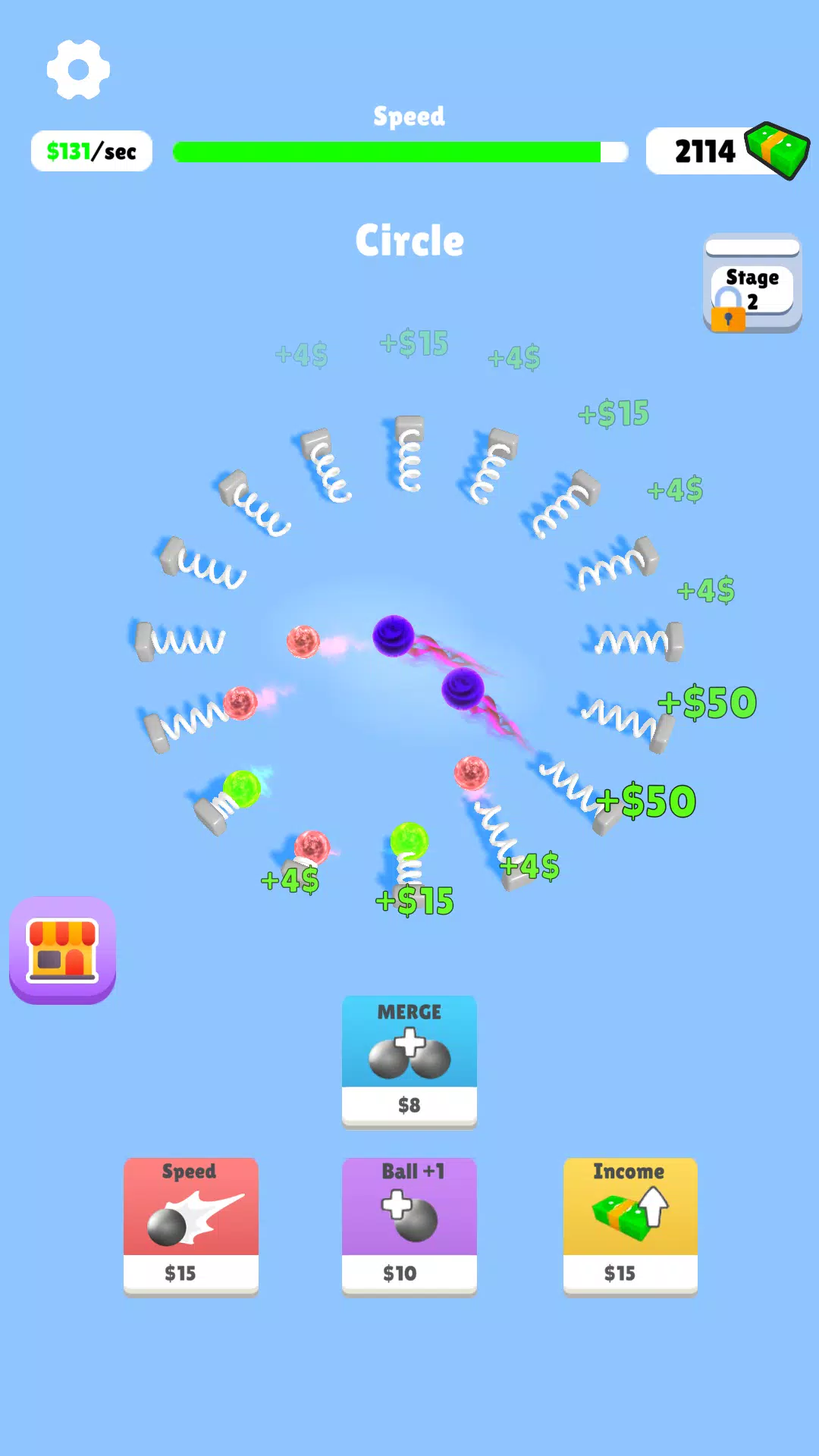819x1456 pixels.
Task: Open the settings gear
Action: [78, 70]
